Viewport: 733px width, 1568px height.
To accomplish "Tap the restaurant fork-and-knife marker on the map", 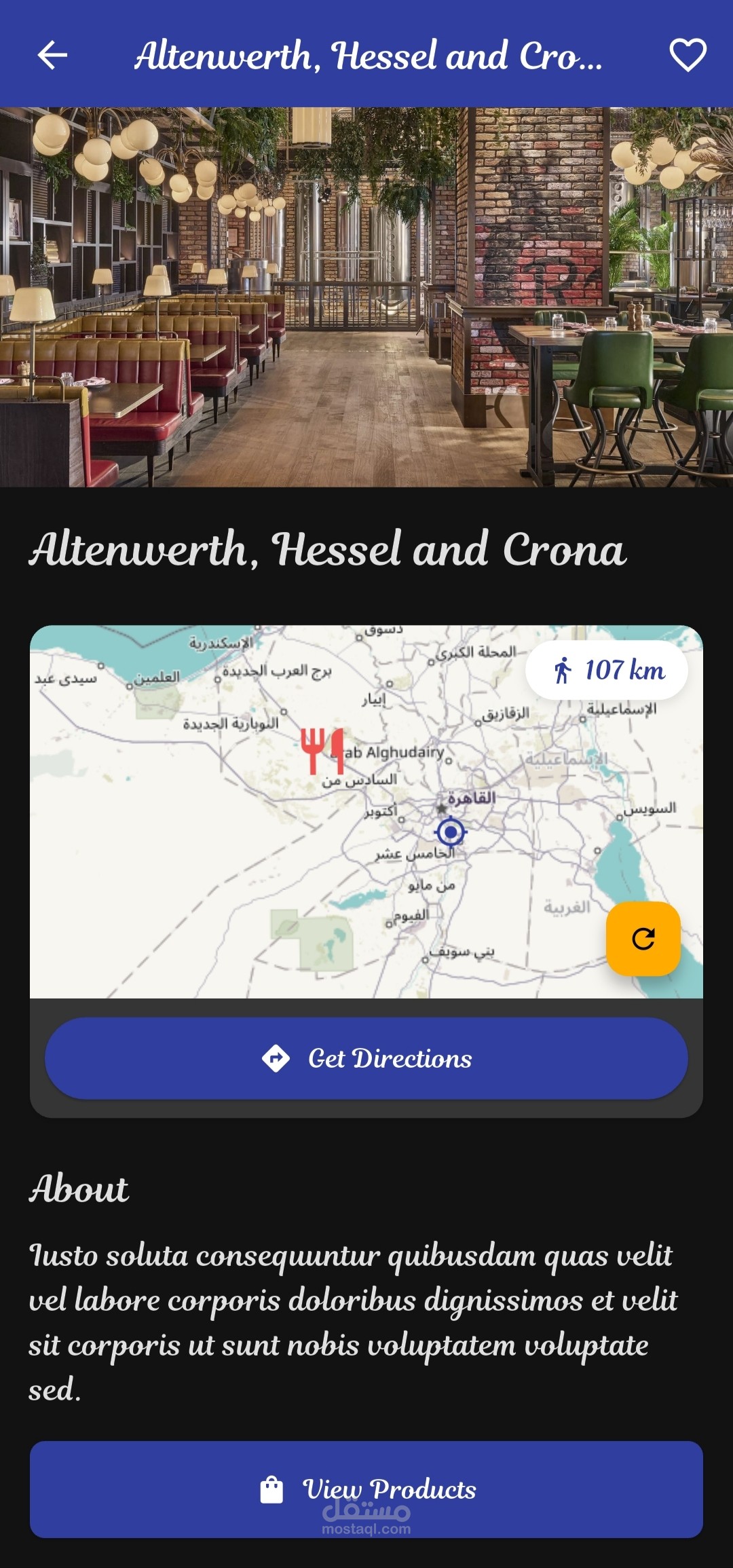I will tap(322, 751).
